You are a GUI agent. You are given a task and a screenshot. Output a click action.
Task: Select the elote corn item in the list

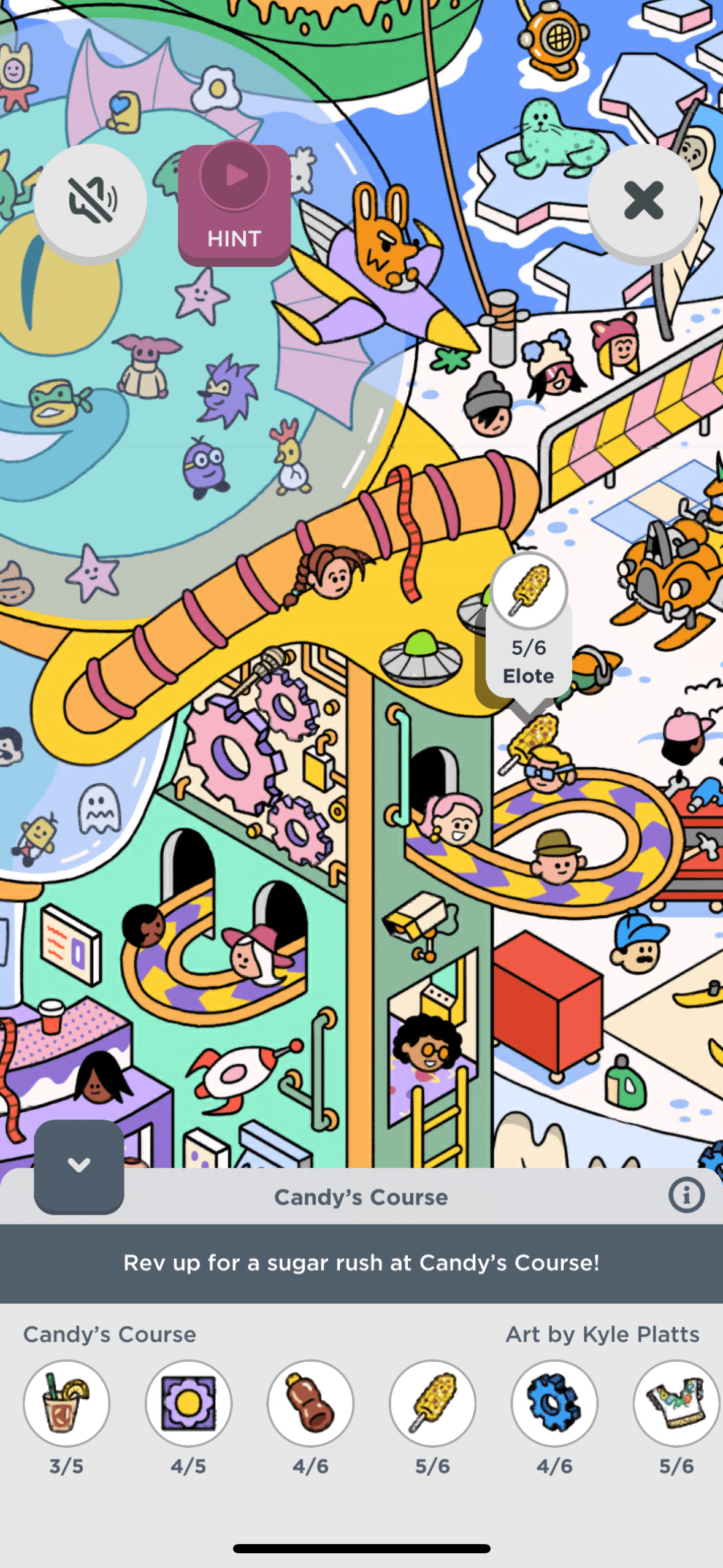pyautogui.click(x=432, y=1404)
